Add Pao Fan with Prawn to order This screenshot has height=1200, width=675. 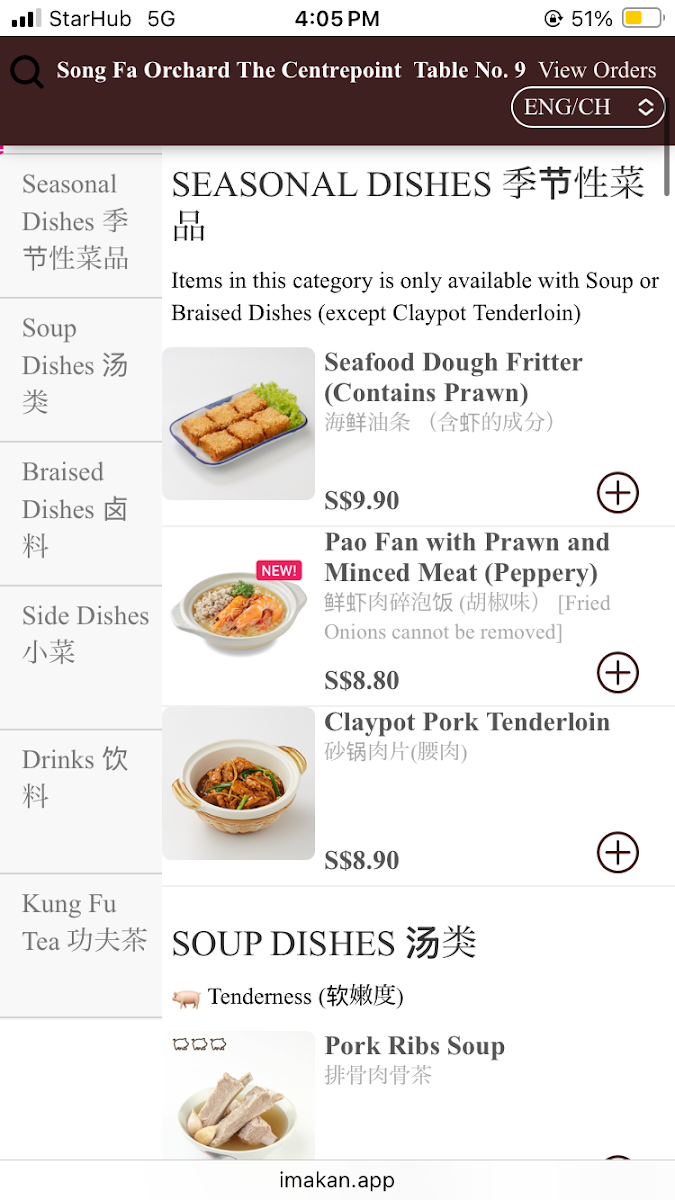point(618,673)
